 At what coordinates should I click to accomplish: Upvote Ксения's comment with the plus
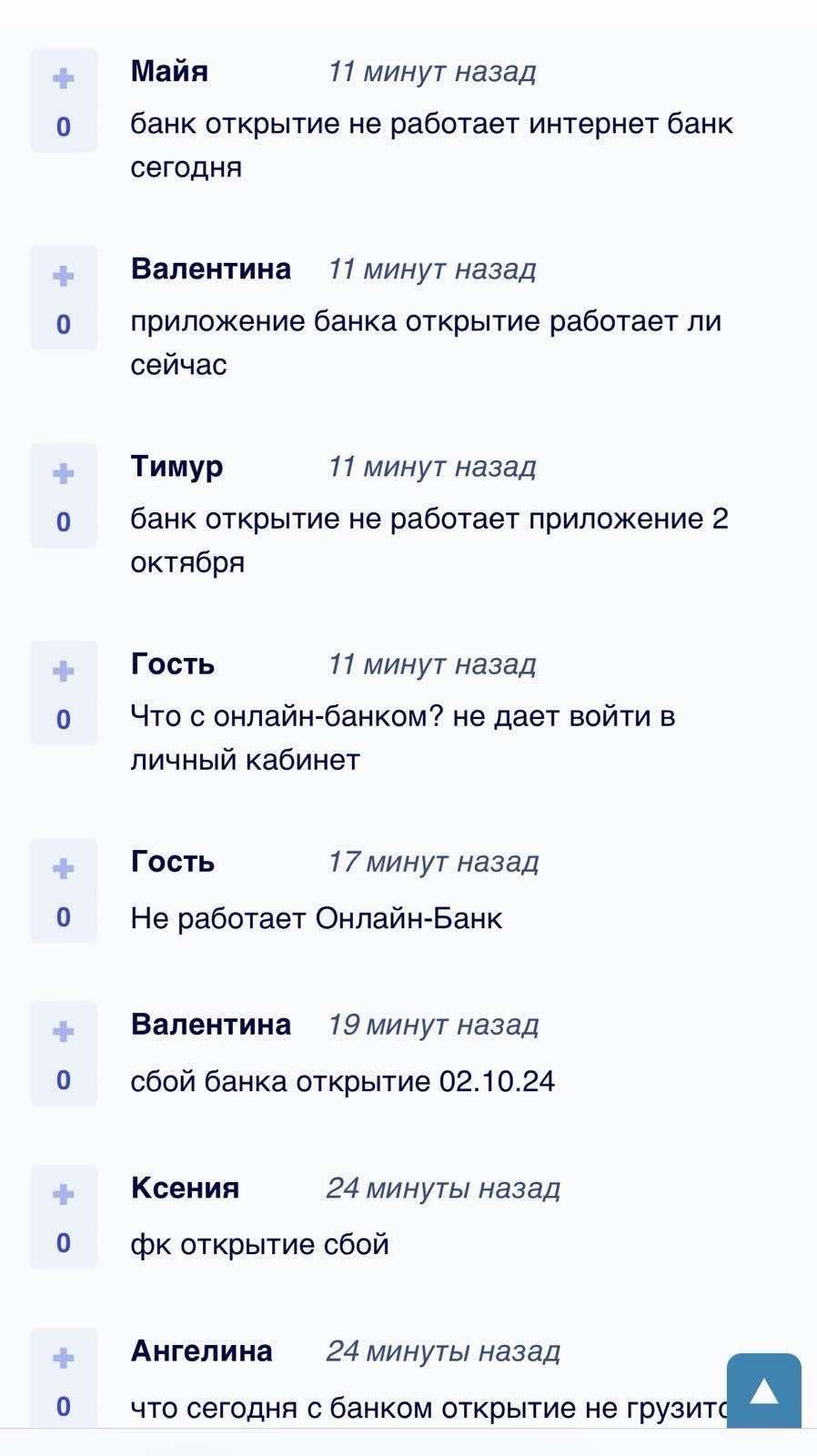tap(63, 1194)
